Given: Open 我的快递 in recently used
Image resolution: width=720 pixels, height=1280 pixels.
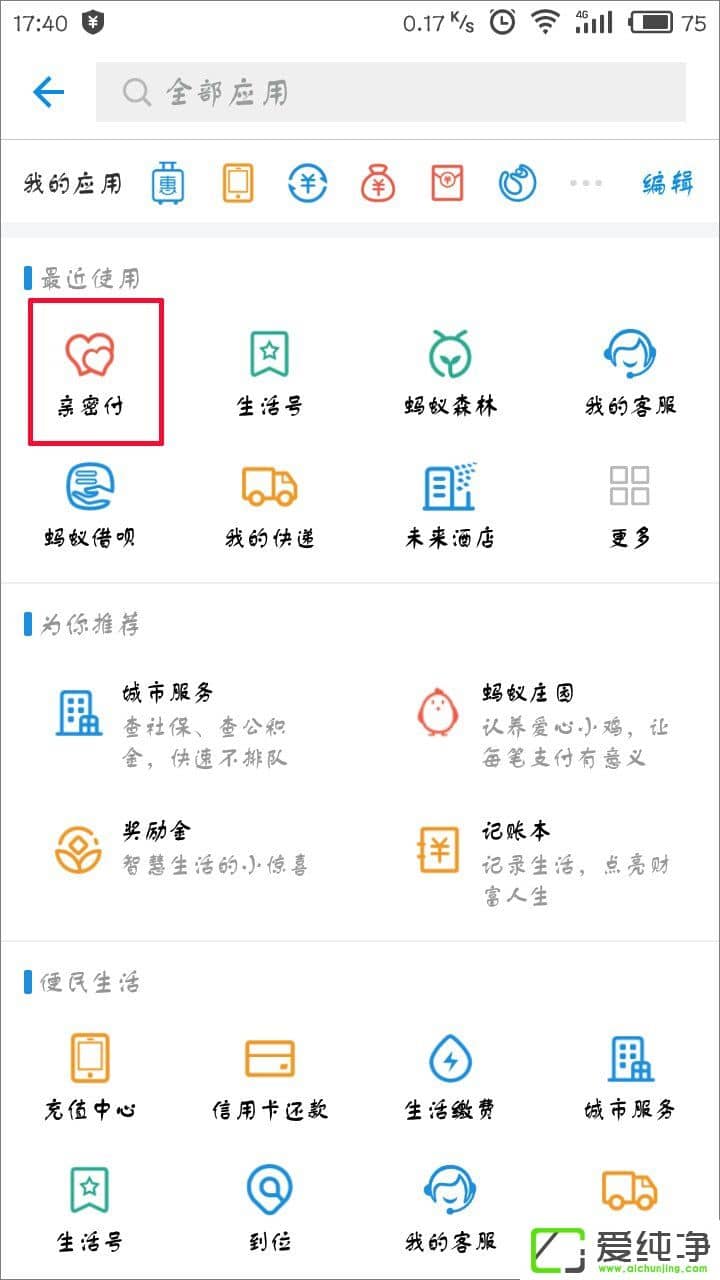Looking at the screenshot, I should click(x=270, y=505).
